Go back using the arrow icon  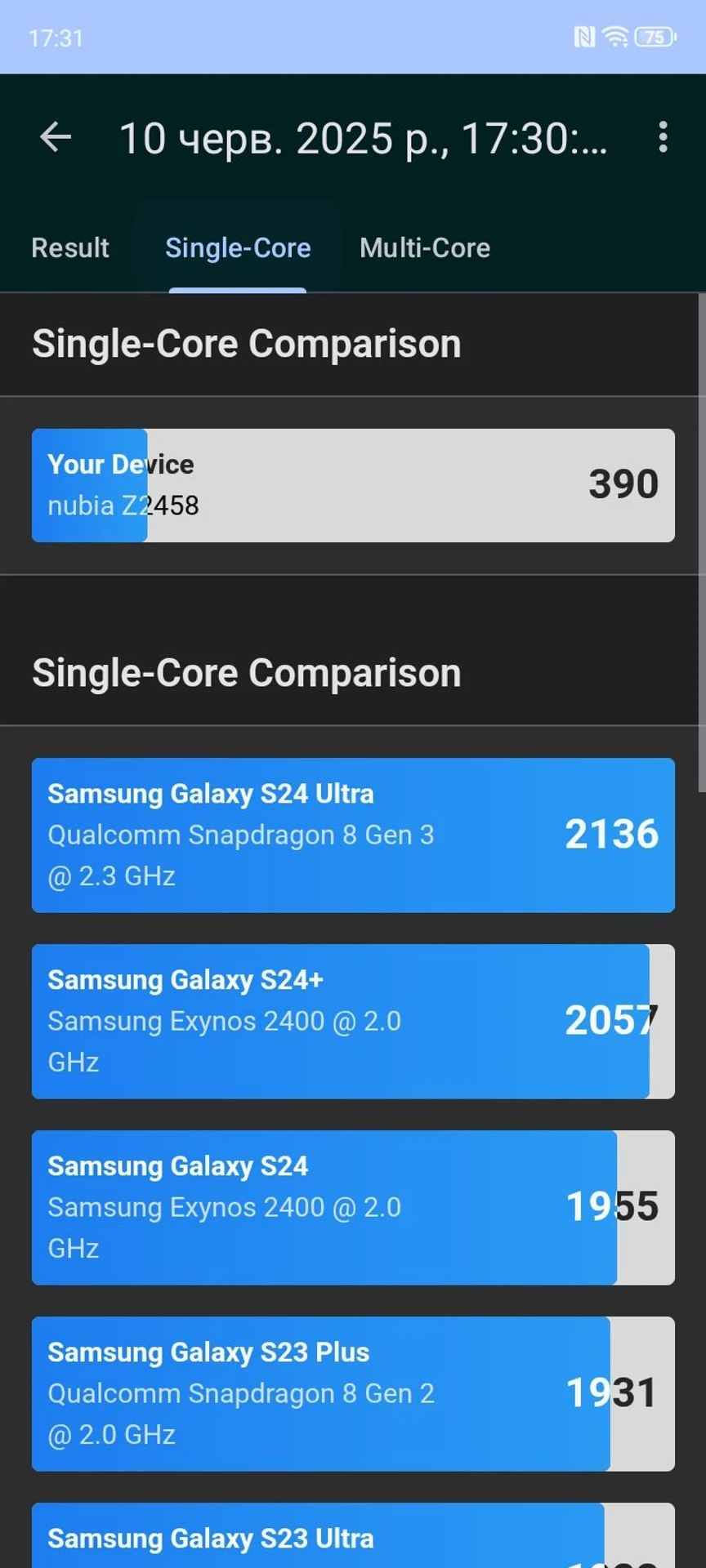pos(56,137)
